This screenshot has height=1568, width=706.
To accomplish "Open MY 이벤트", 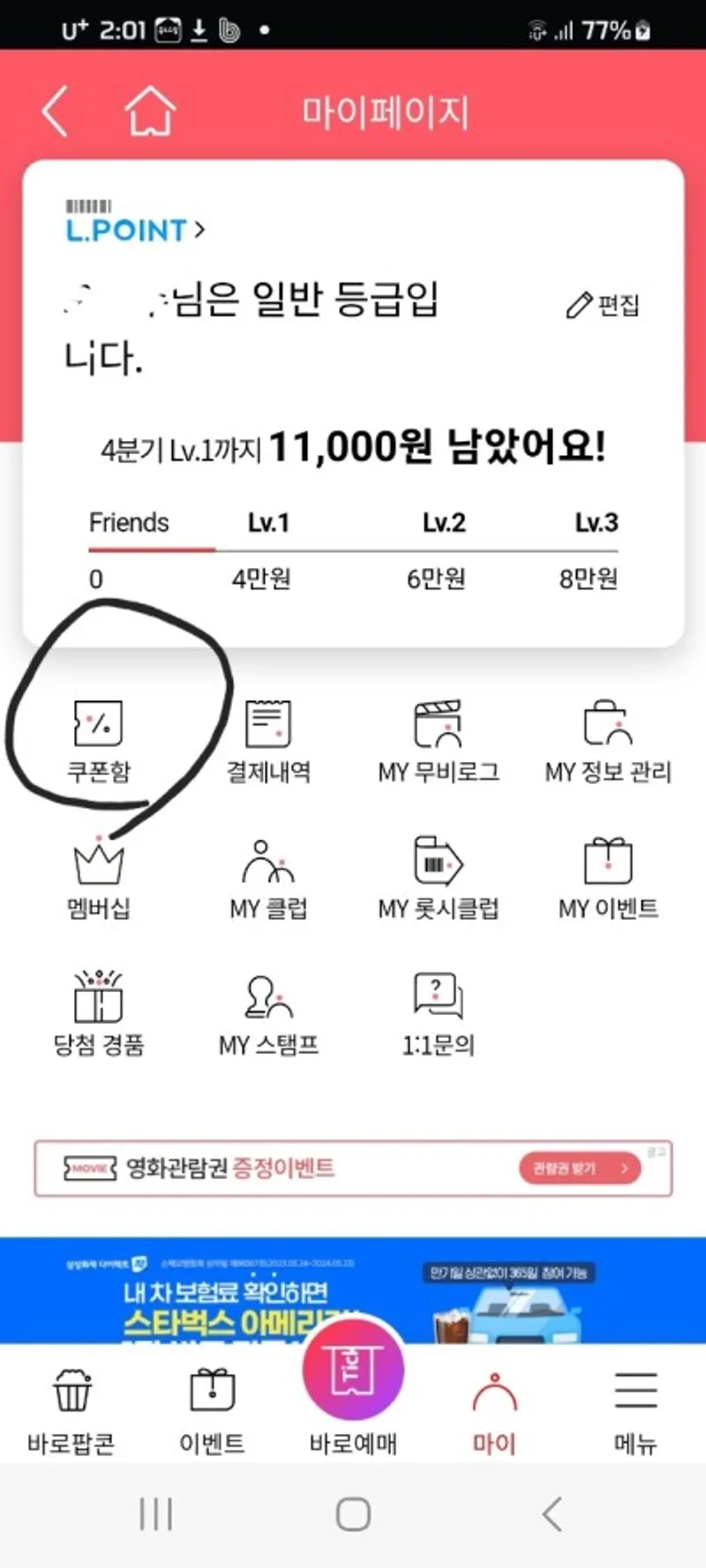I will click(608, 877).
